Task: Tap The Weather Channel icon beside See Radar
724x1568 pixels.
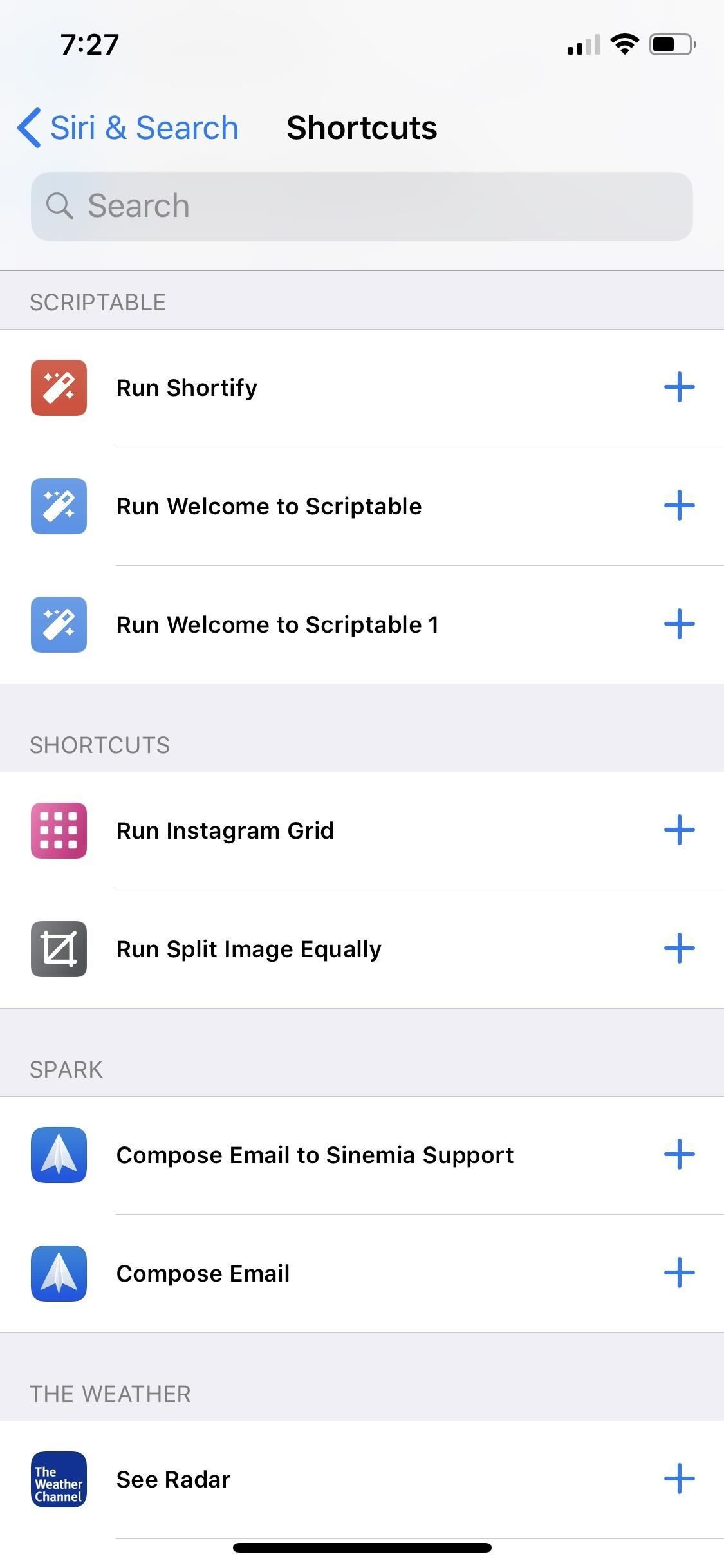Action: (59, 1479)
